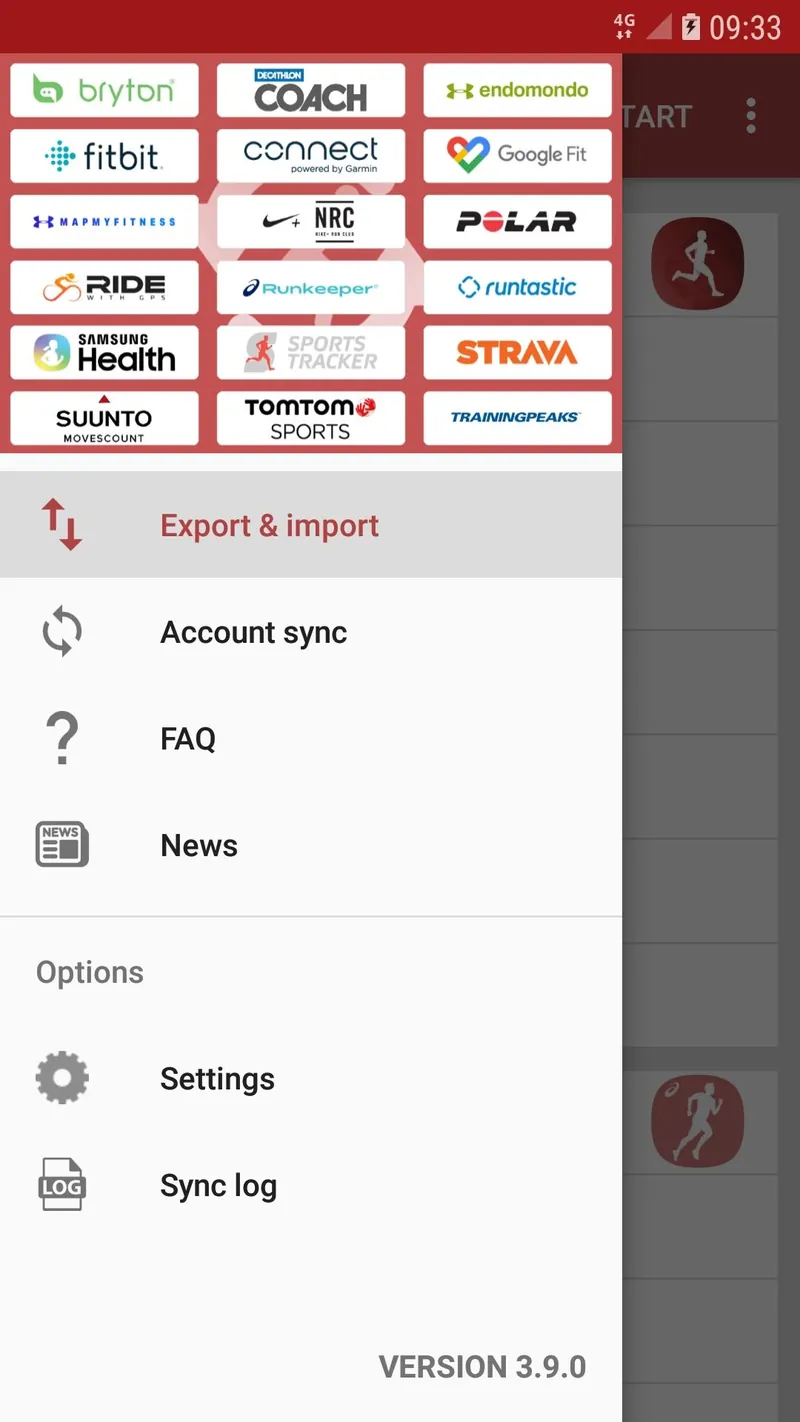Select the Strava sync service

pyautogui.click(x=517, y=353)
